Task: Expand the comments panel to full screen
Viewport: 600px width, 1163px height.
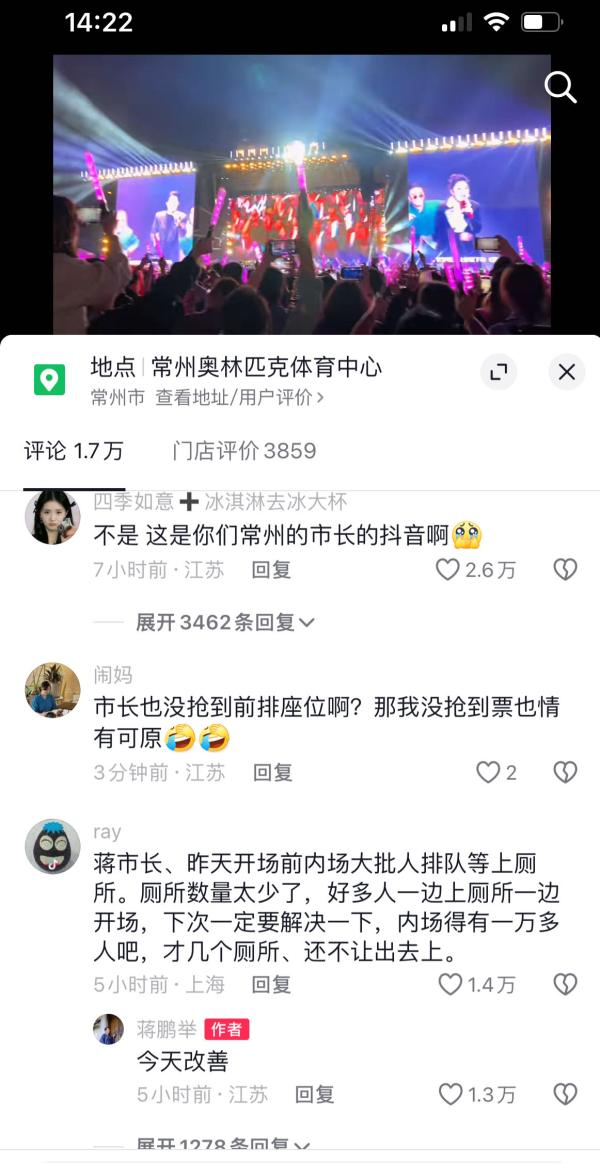Action: (x=498, y=373)
